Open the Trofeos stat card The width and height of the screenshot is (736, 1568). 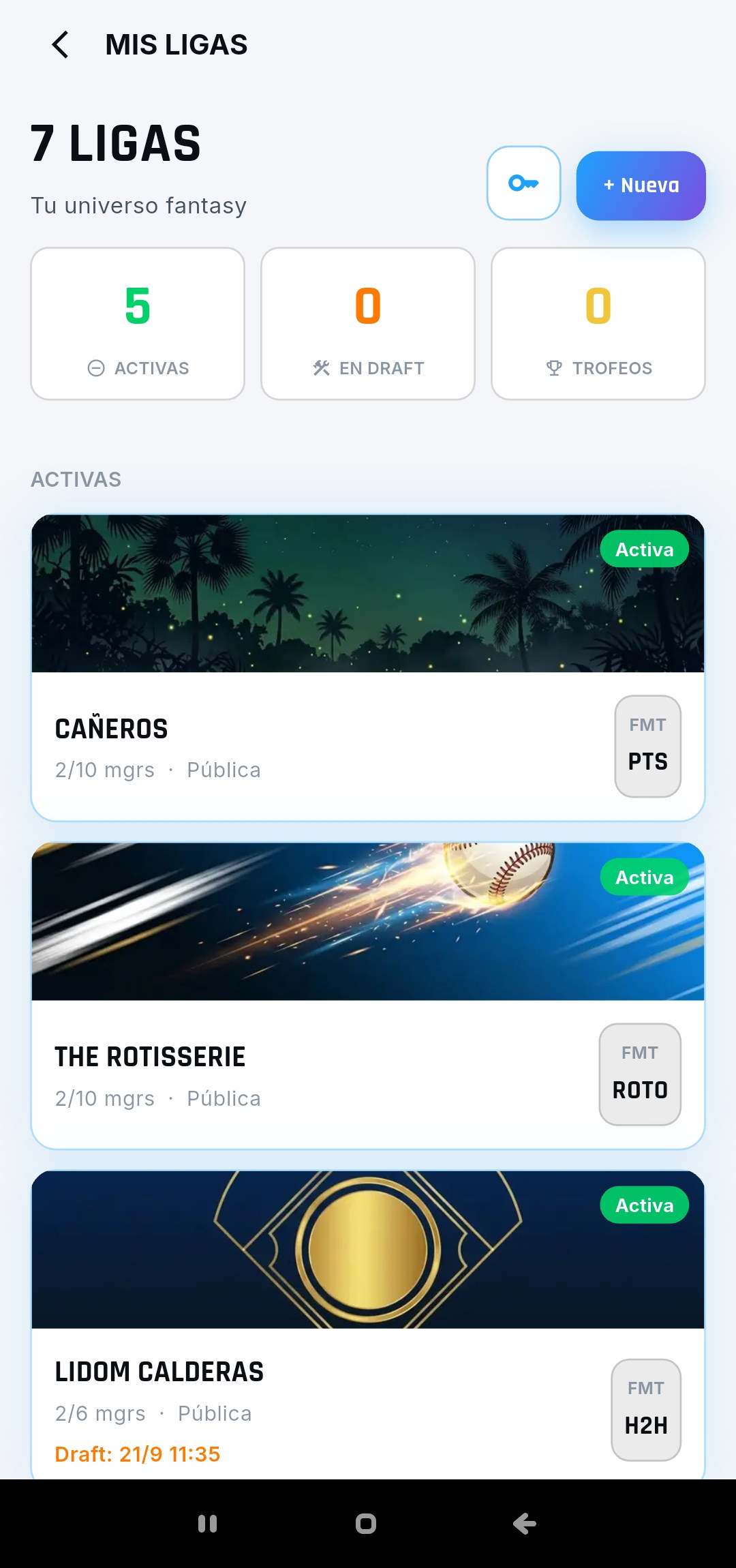pyautogui.click(x=598, y=324)
